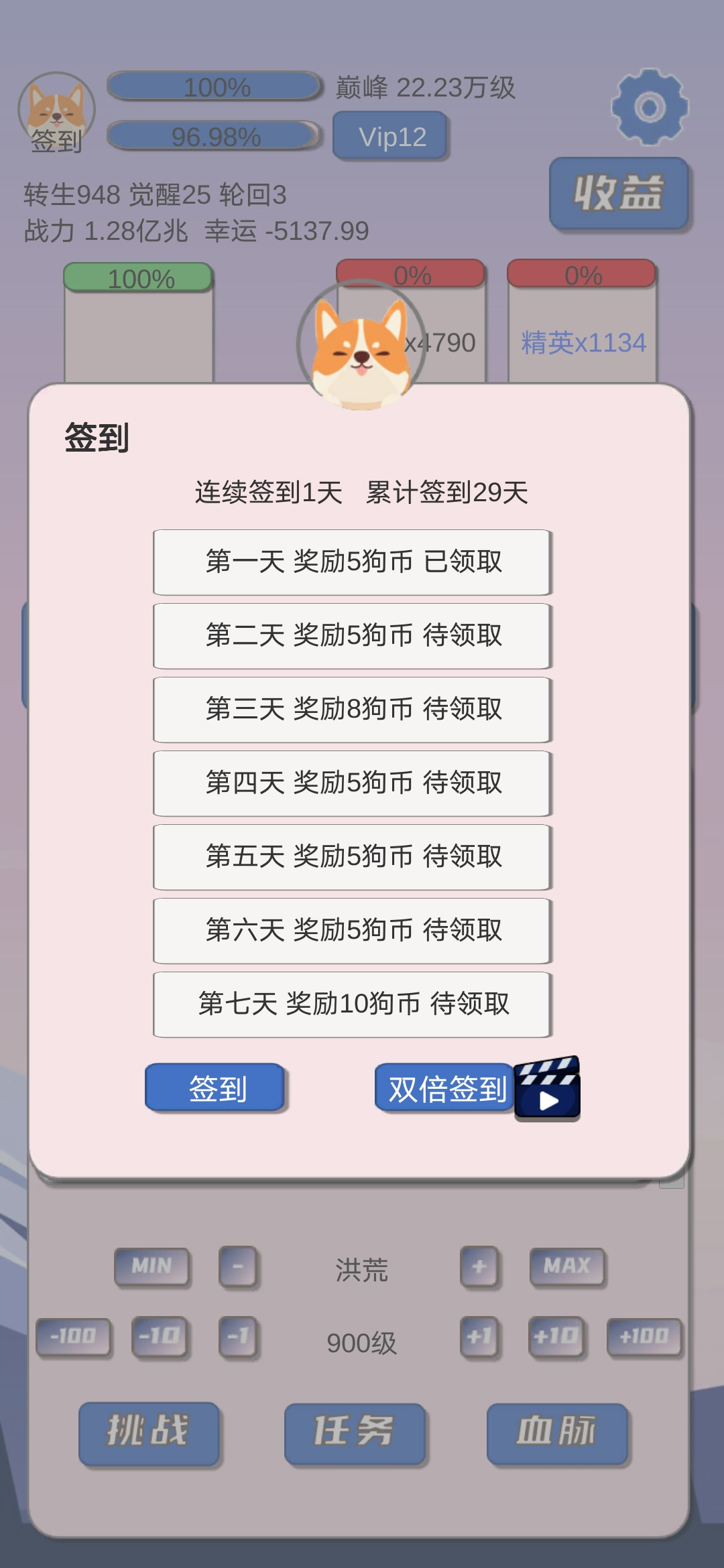Switch to the 精英x1134 tab
Viewport: 724px width, 1568px height.
coord(582,342)
